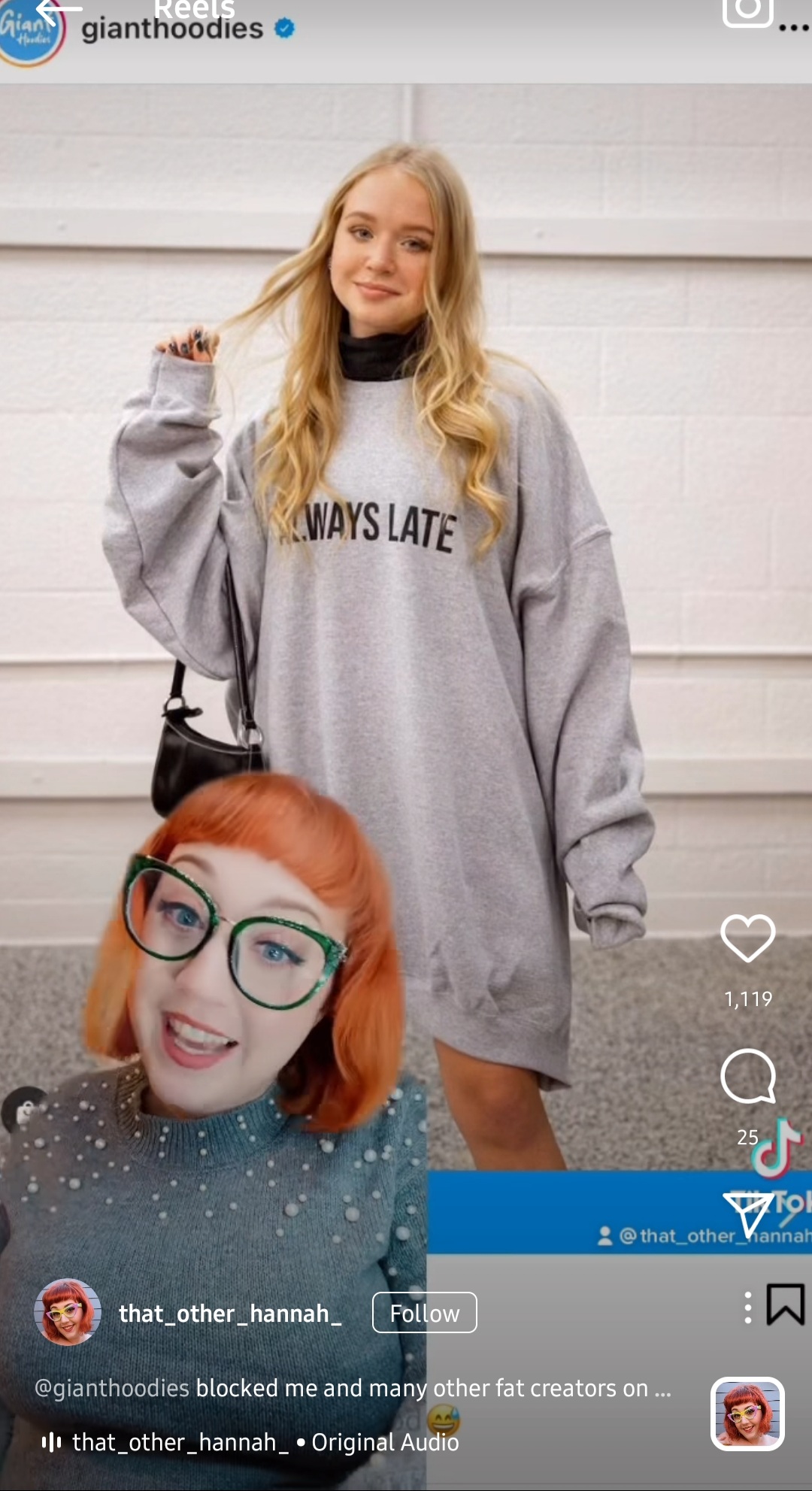812x1491 pixels.
Task: Follow that_other_hannah_
Action: (x=424, y=1313)
